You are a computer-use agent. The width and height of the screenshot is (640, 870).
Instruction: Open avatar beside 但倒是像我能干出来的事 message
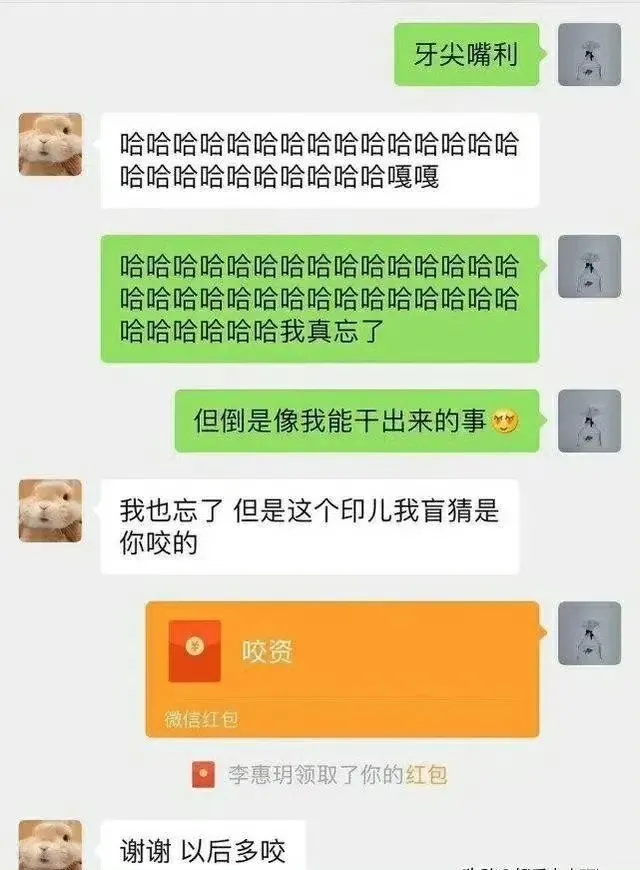pos(589,421)
